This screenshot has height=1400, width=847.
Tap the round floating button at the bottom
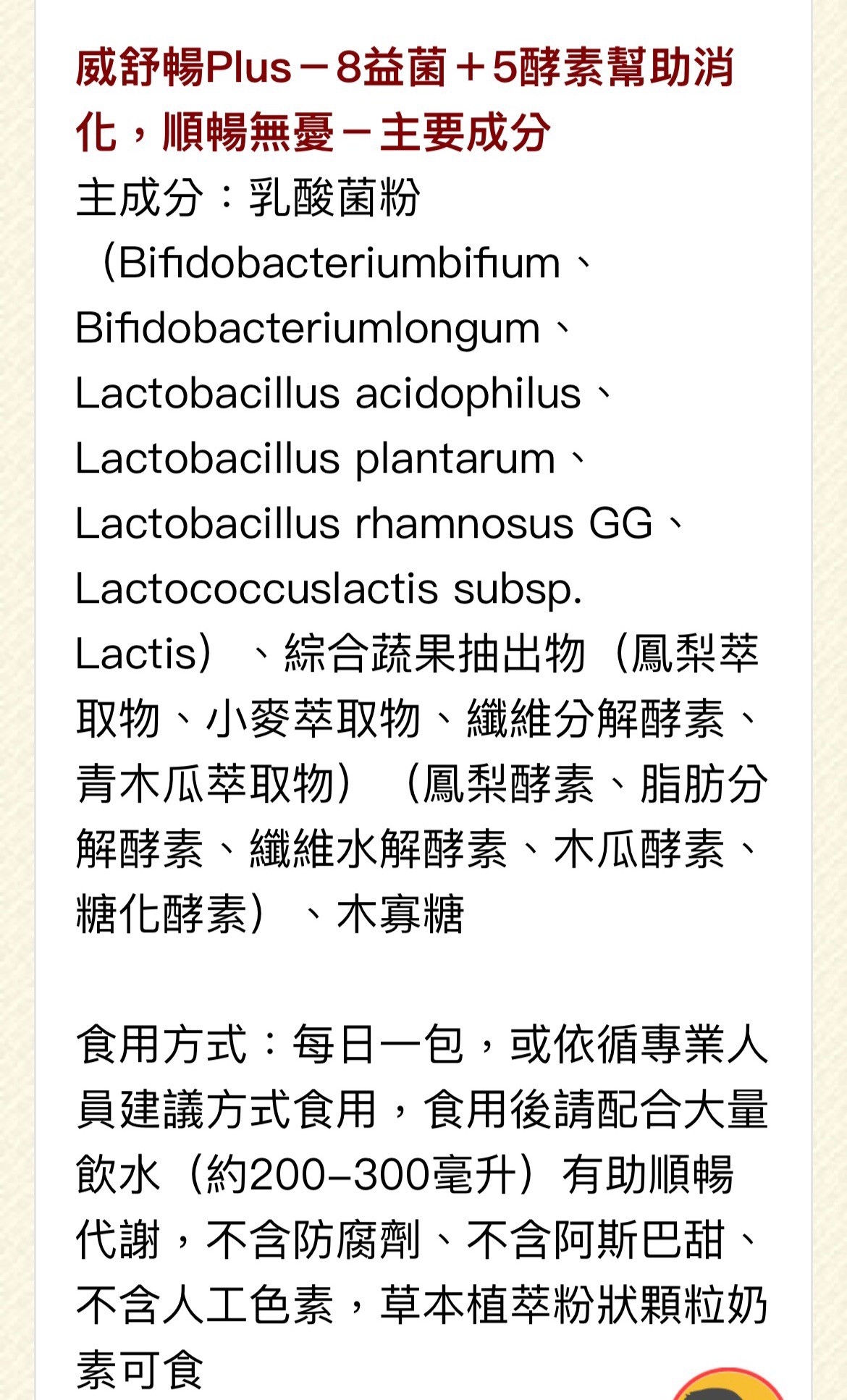(x=728, y=1384)
